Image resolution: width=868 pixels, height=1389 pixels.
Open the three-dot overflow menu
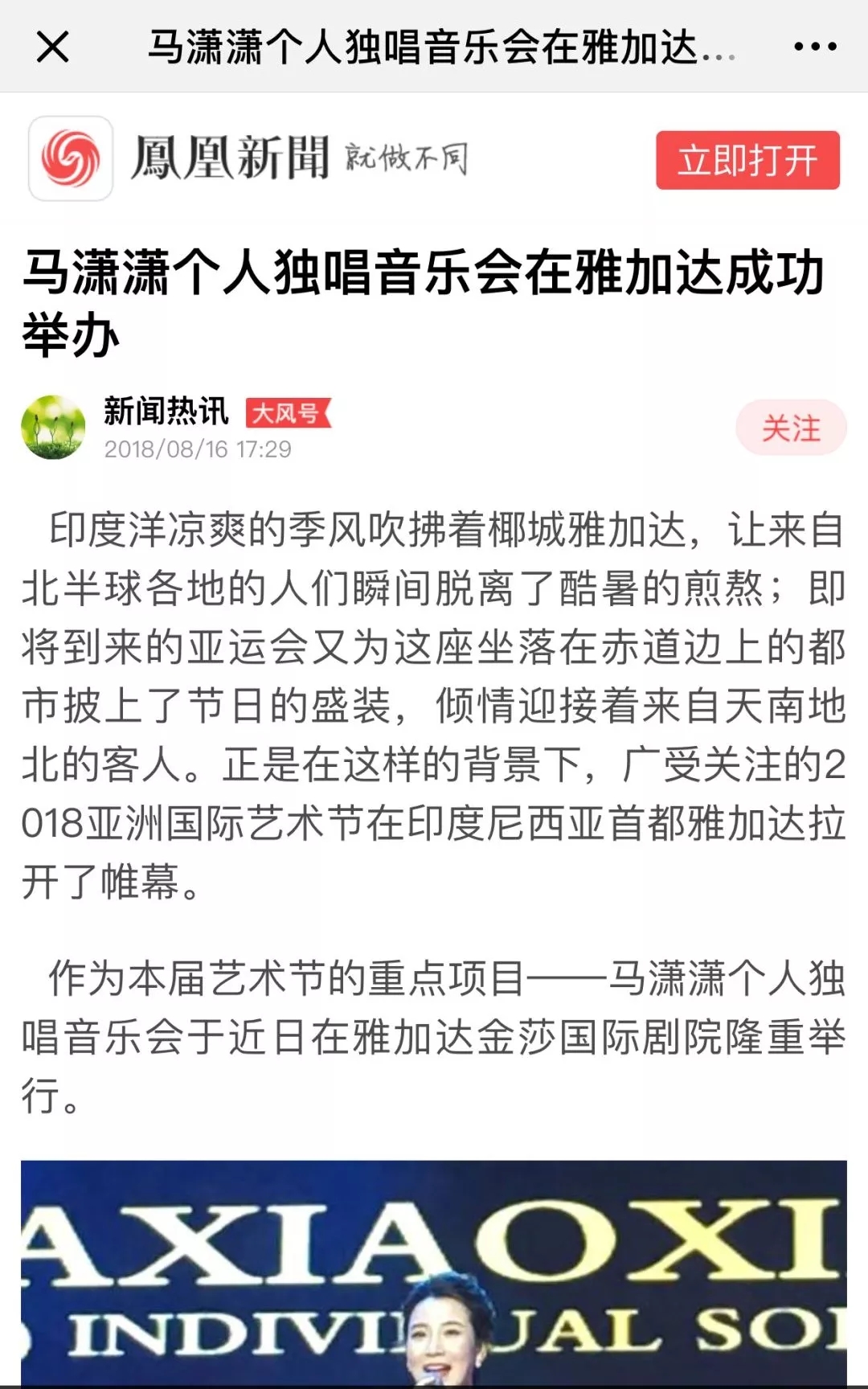[815, 47]
